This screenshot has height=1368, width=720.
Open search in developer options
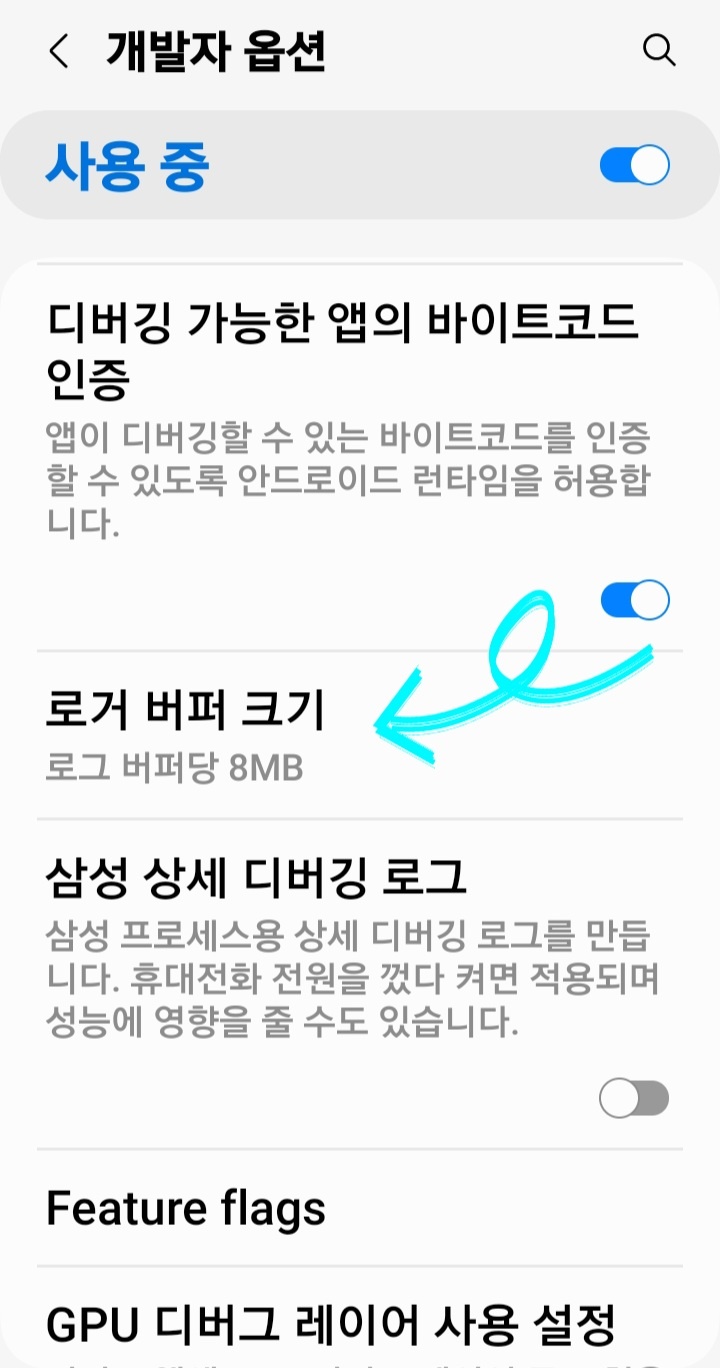click(659, 51)
